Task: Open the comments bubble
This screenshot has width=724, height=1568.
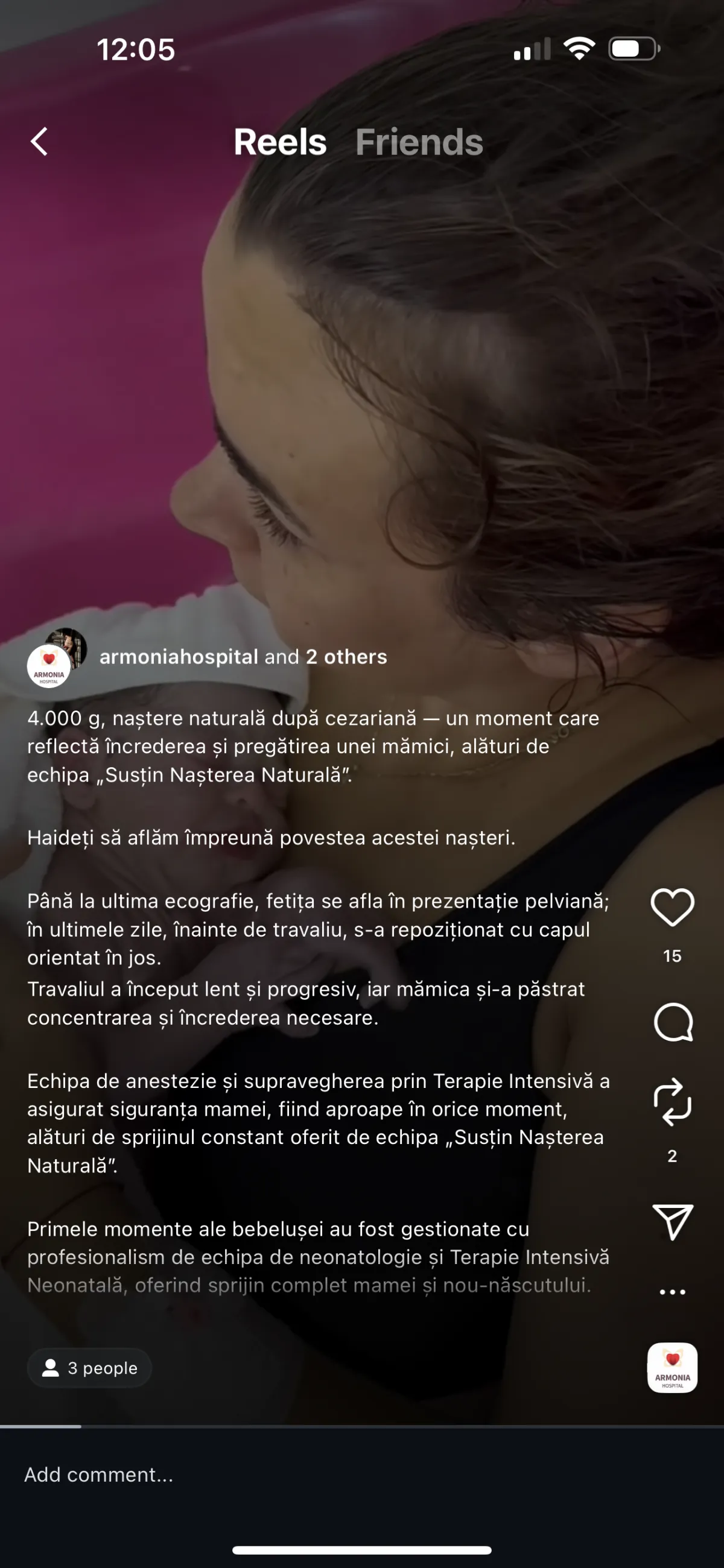Action: pos(672,1023)
